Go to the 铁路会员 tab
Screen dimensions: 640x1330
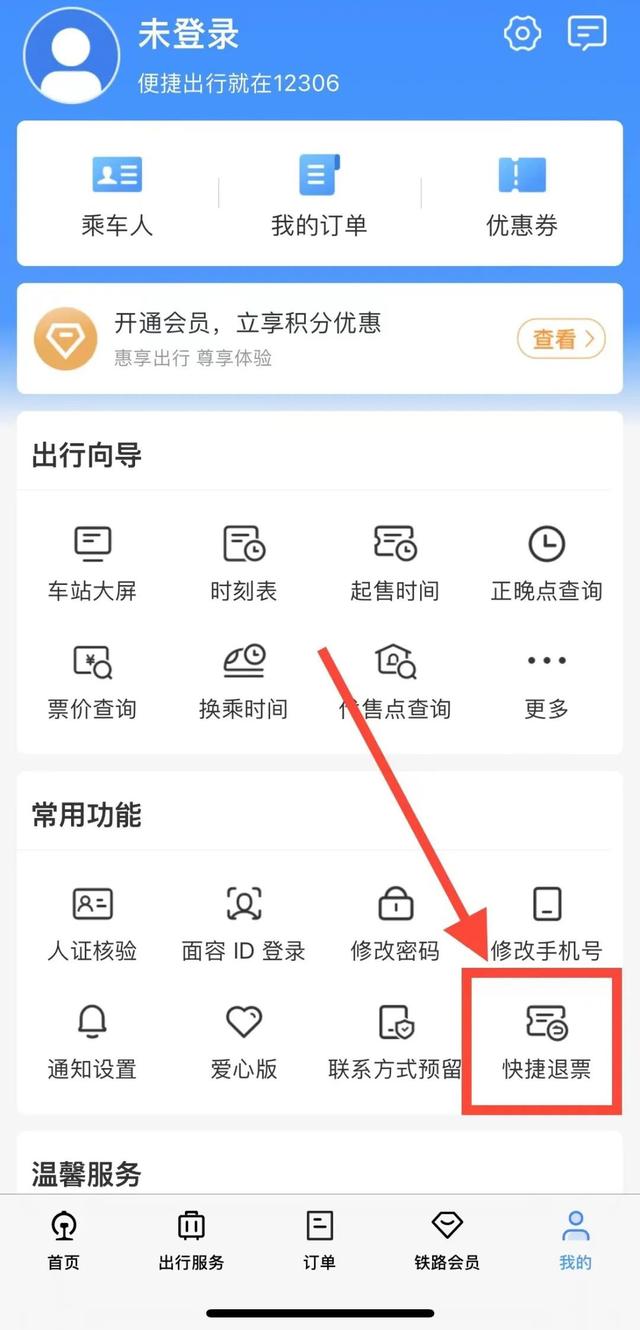[447, 1240]
